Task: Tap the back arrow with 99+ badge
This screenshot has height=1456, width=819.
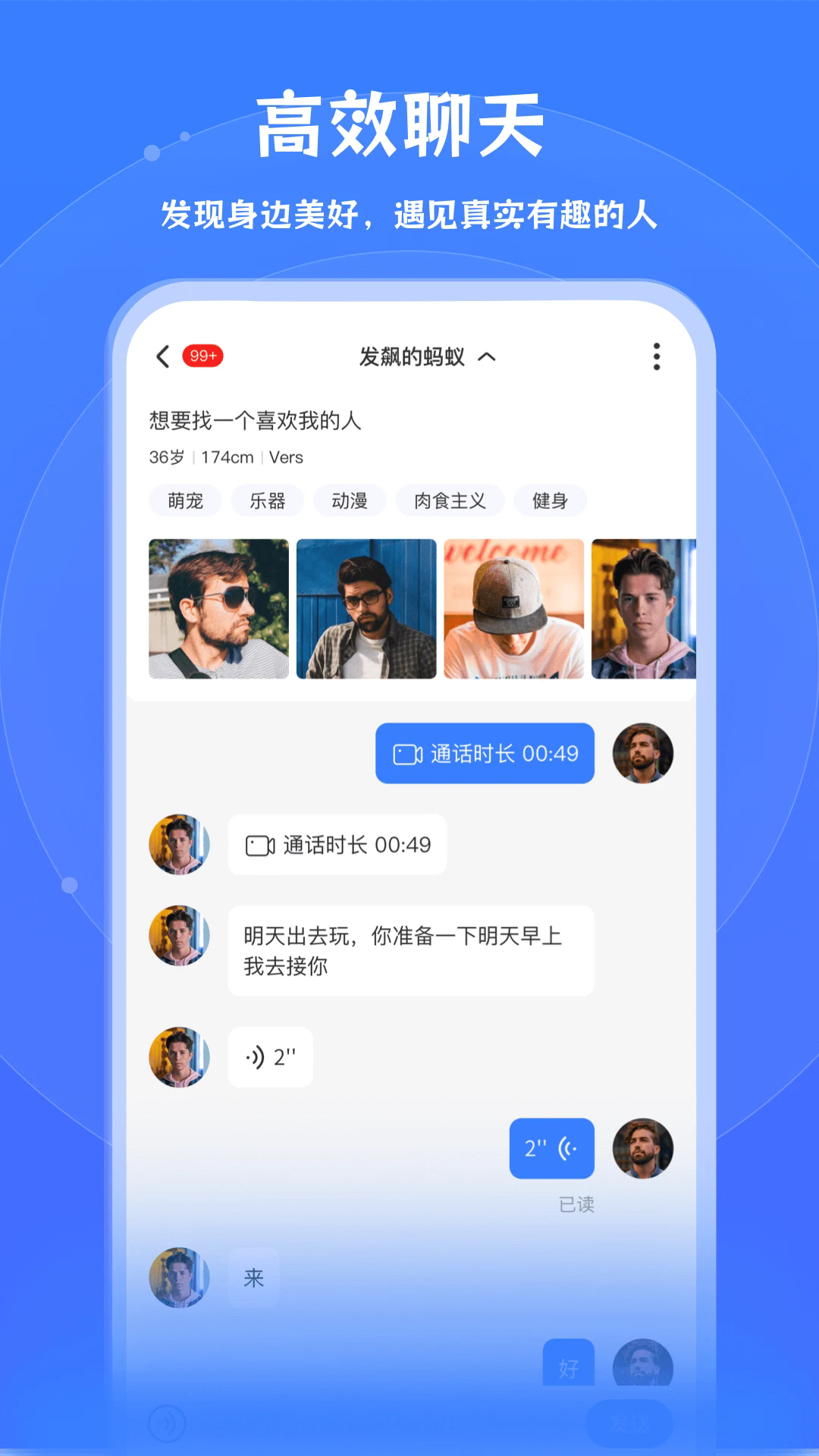Action: point(163,356)
